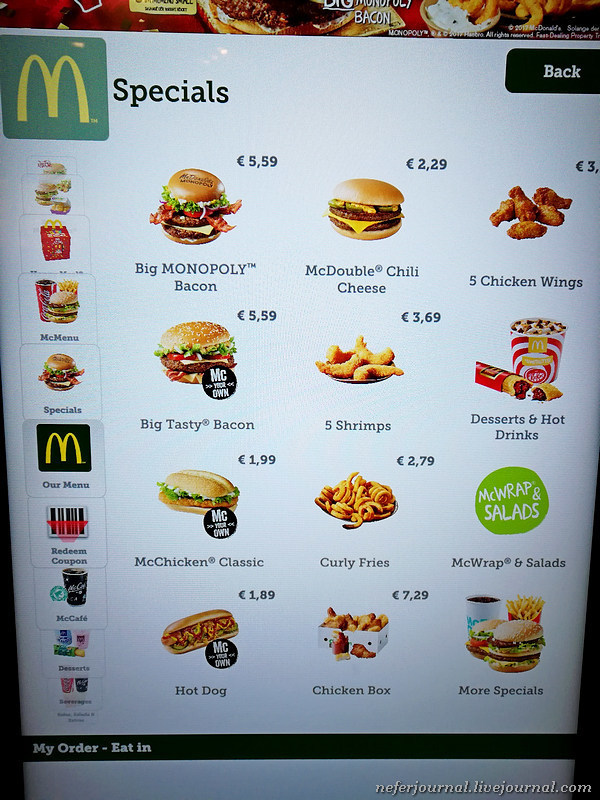
Task: Go to Desserts in the sidebar
Action: tap(70, 649)
